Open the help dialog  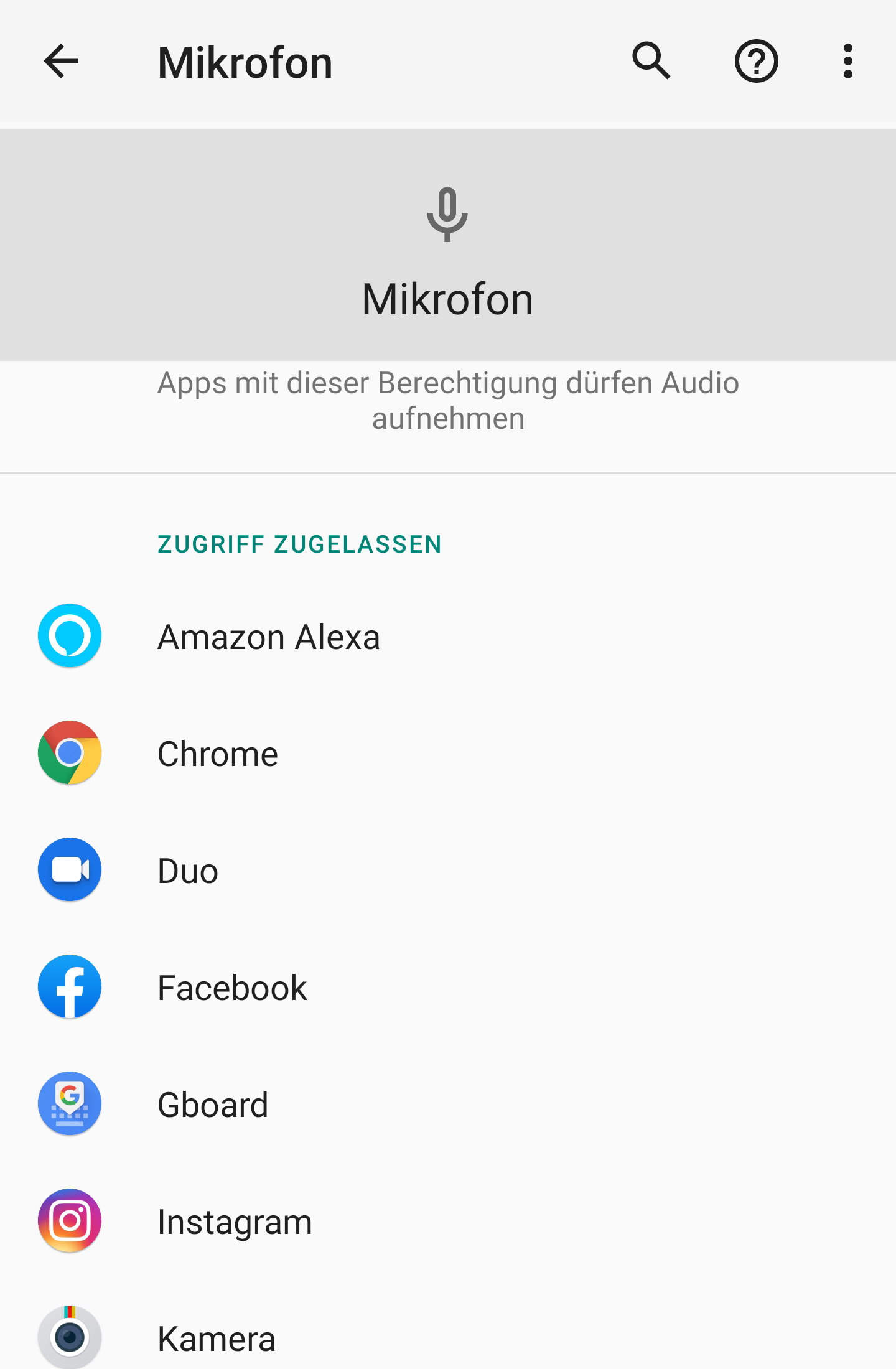click(757, 62)
